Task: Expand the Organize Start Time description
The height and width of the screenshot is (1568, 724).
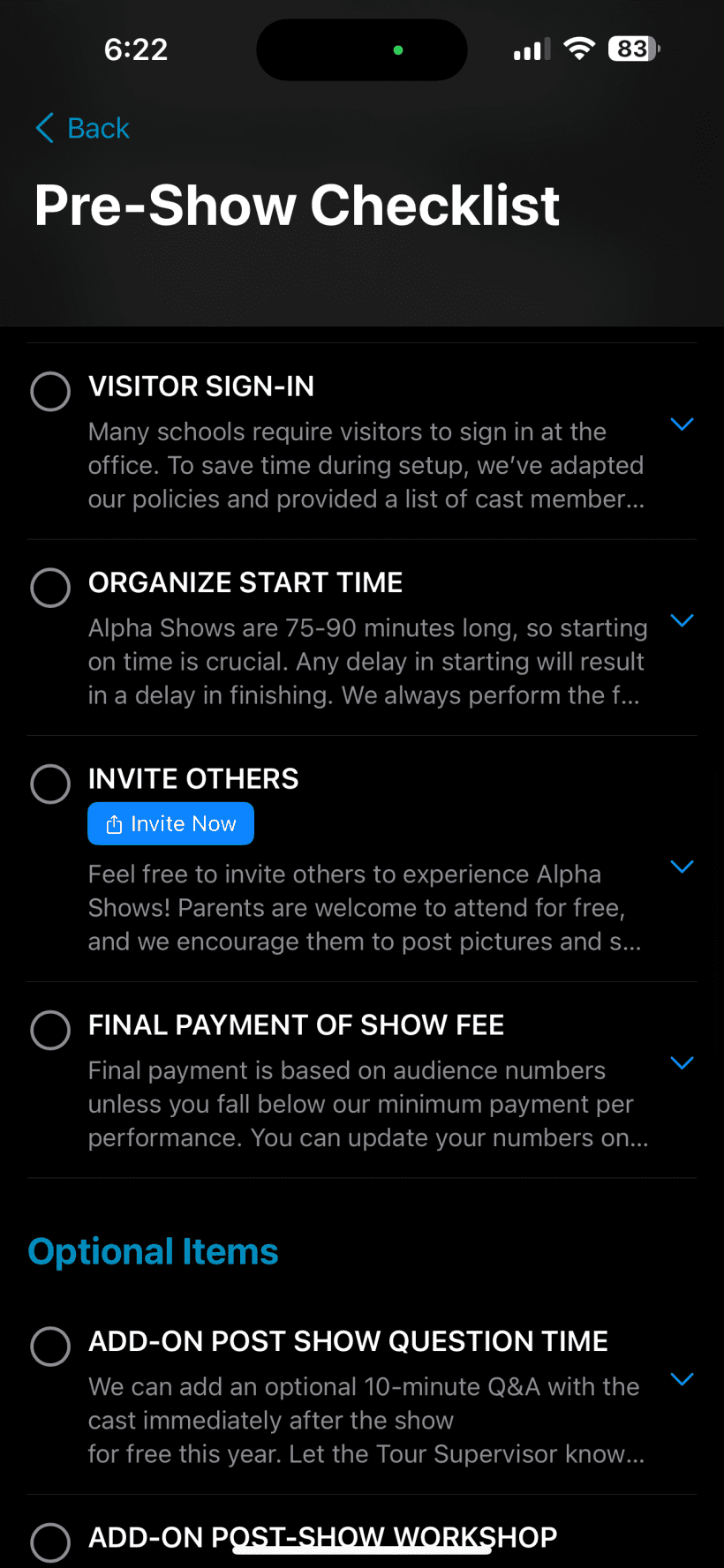Action: [682, 620]
